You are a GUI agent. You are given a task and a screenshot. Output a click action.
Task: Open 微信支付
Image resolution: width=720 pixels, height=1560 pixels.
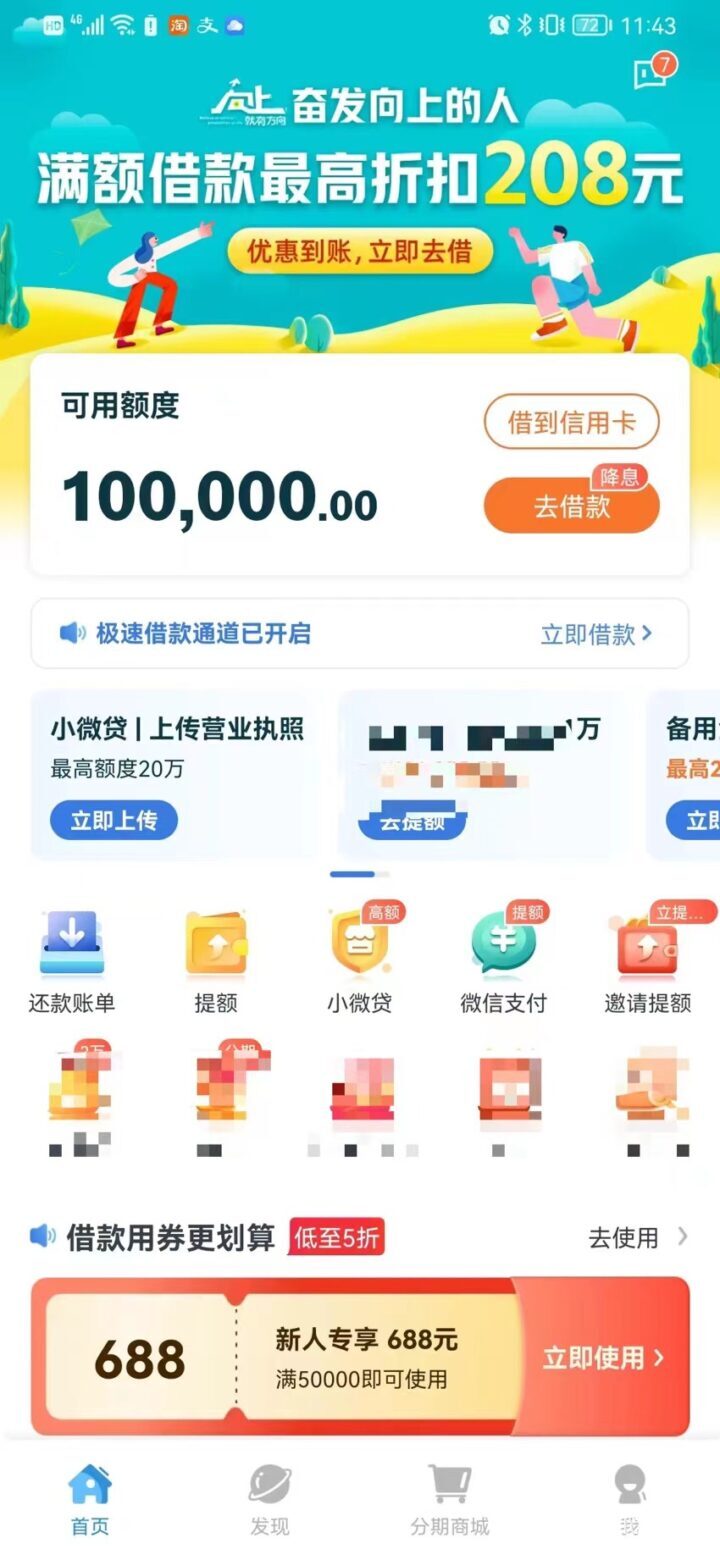click(x=504, y=959)
